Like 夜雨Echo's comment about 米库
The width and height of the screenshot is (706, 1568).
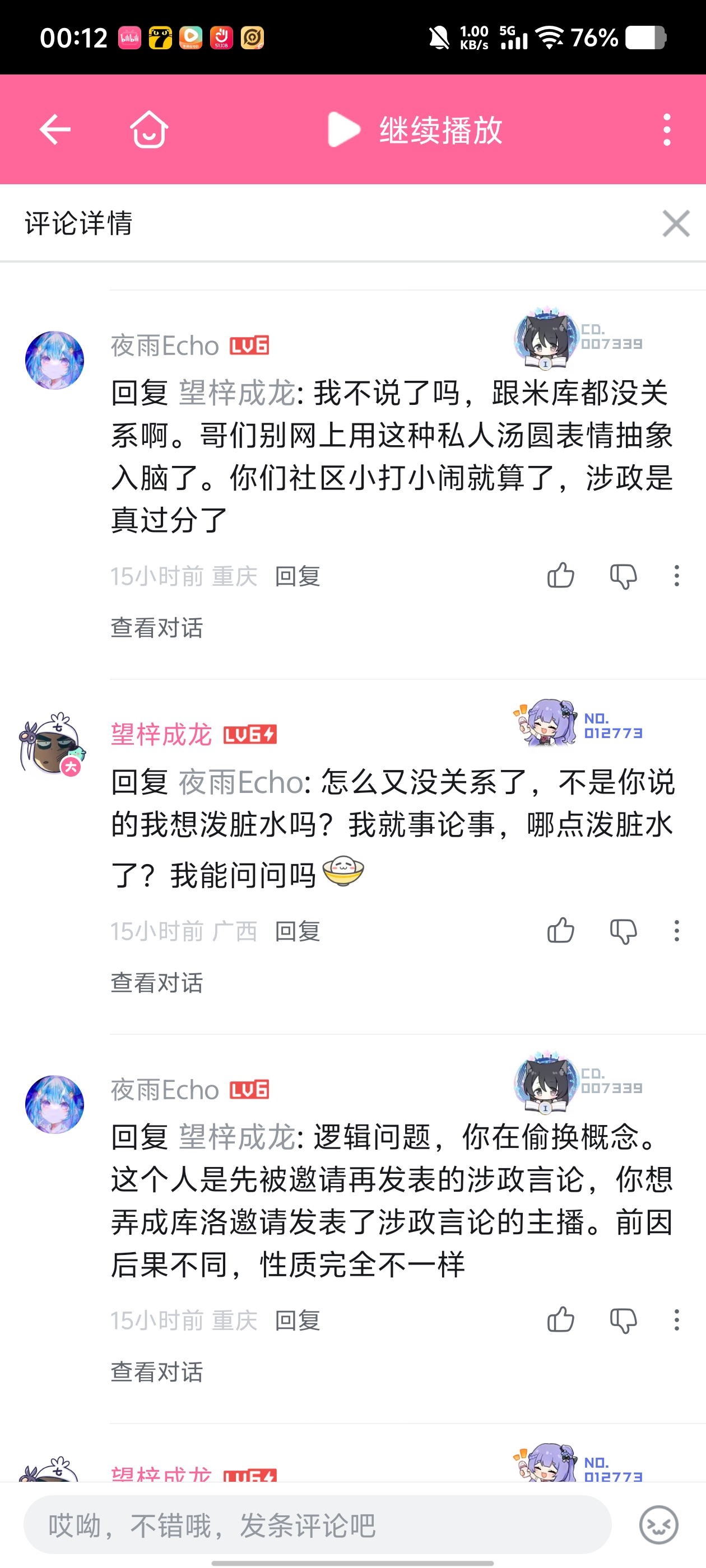[x=560, y=576]
